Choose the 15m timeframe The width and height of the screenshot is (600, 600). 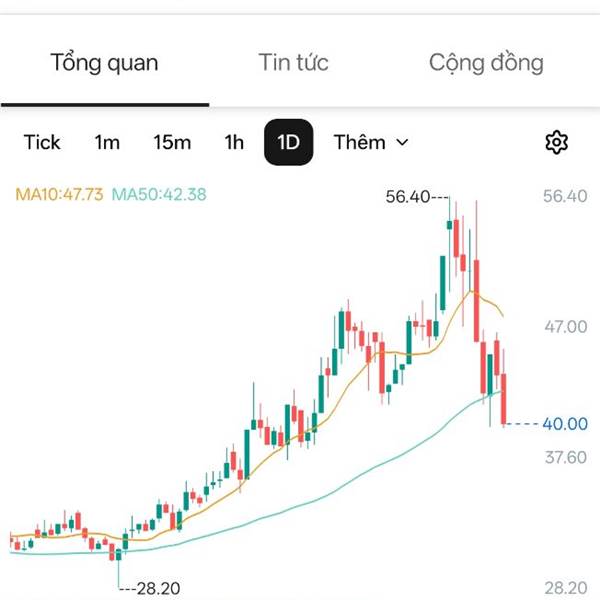[x=172, y=142]
